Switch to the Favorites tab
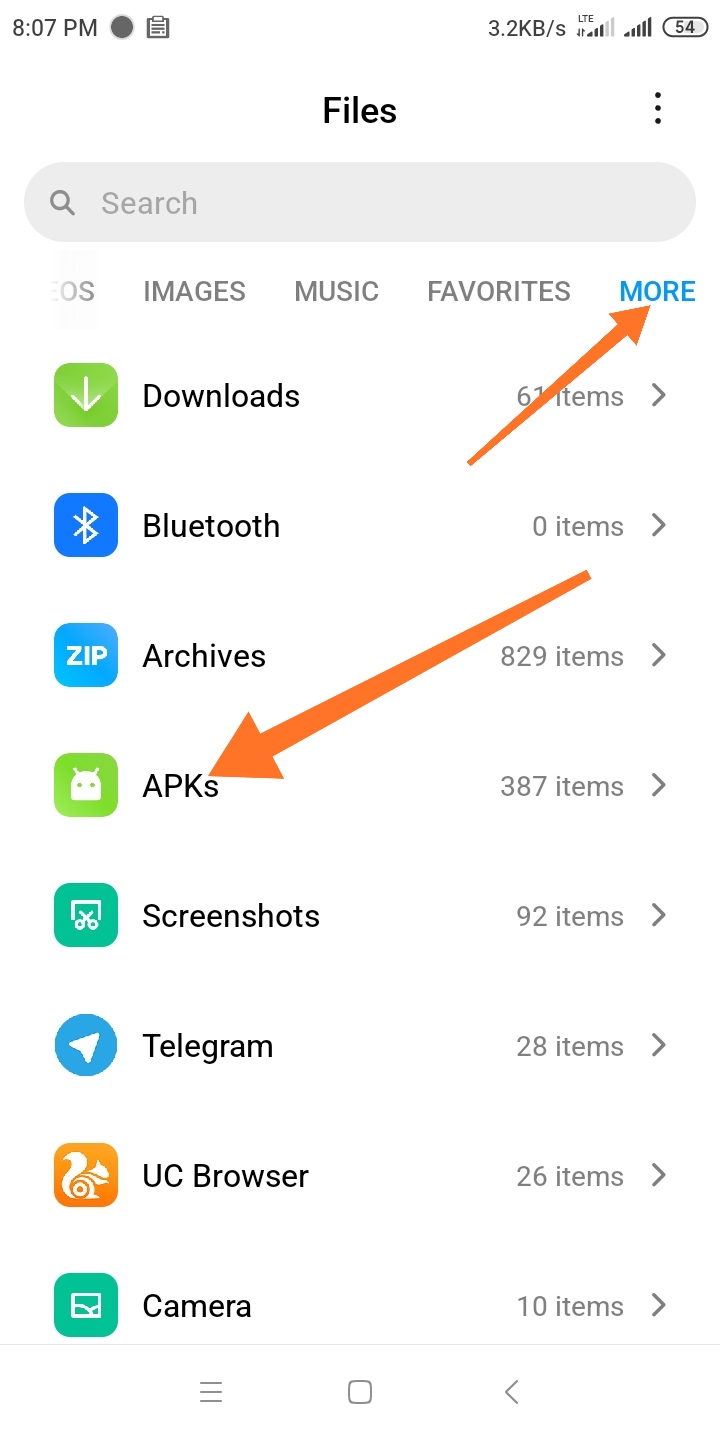Screen dimensions: 720x1440 (x=498, y=291)
